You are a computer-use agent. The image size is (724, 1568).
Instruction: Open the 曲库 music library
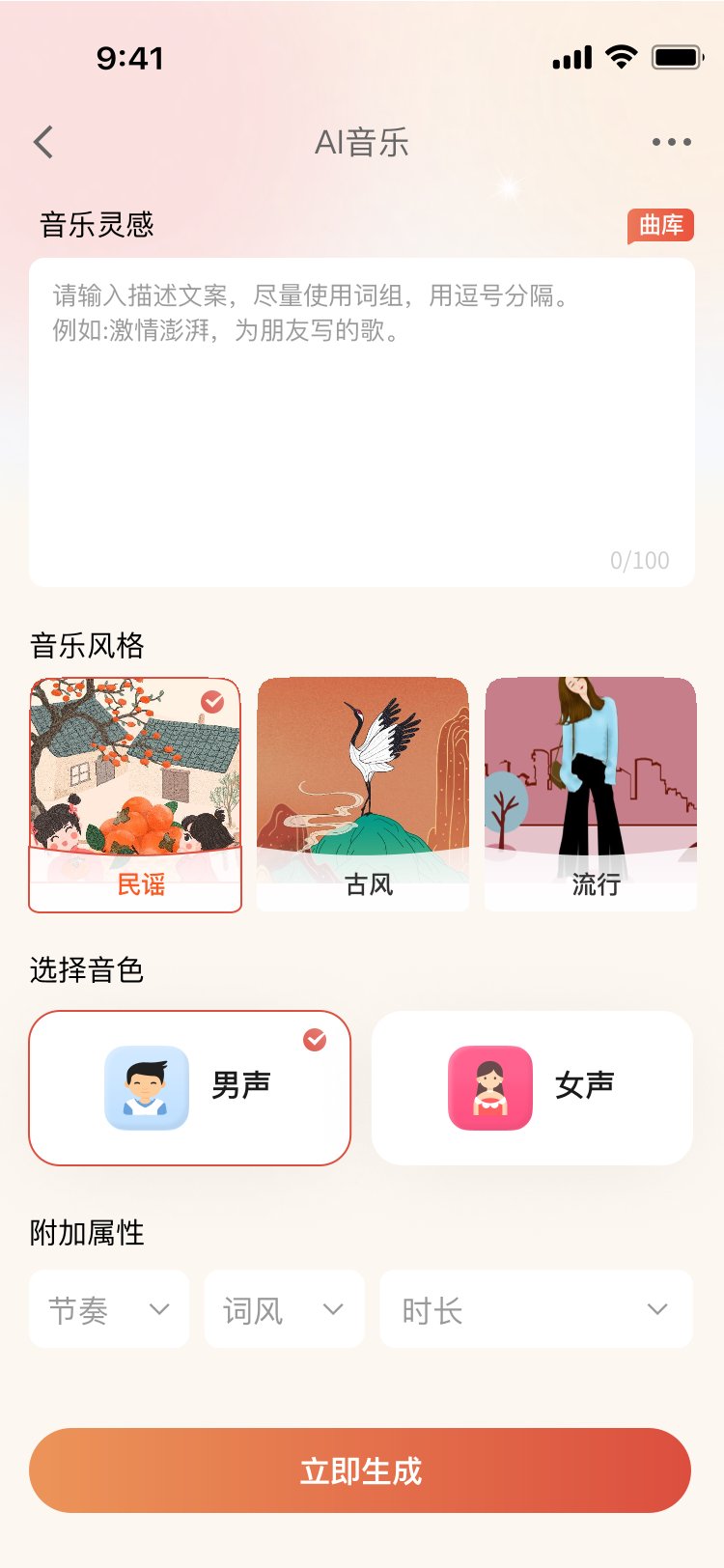click(661, 226)
